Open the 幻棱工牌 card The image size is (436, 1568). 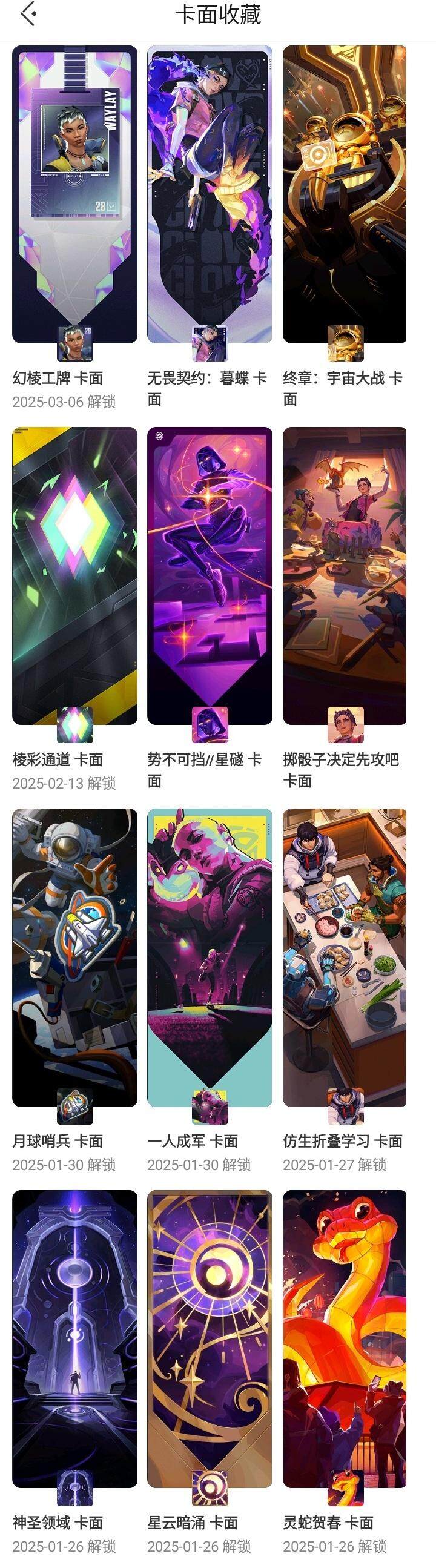tap(74, 195)
